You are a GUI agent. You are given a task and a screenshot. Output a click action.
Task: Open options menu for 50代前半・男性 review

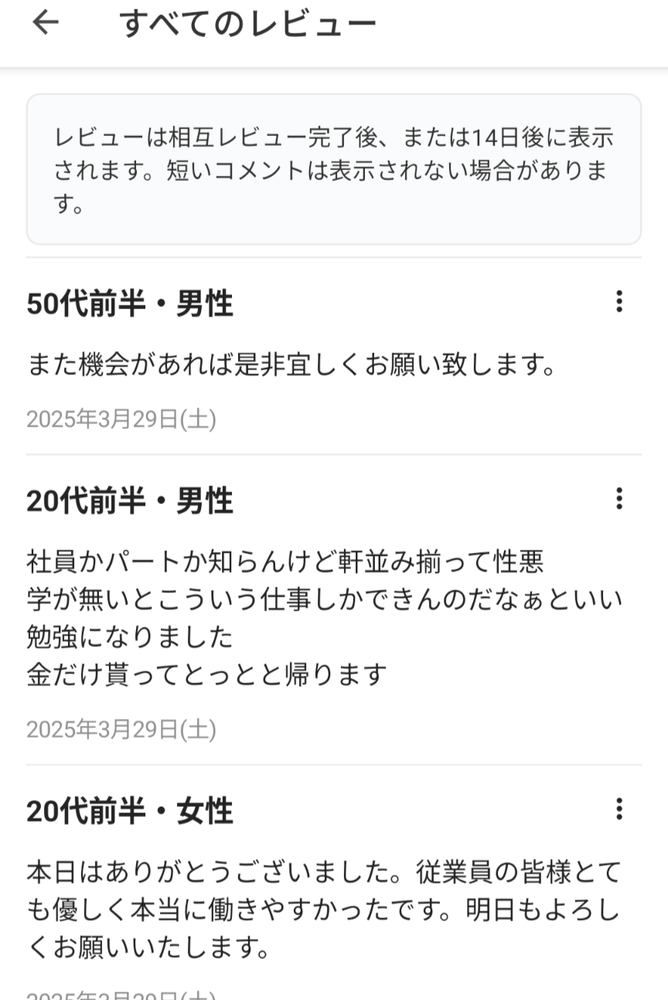click(x=619, y=301)
